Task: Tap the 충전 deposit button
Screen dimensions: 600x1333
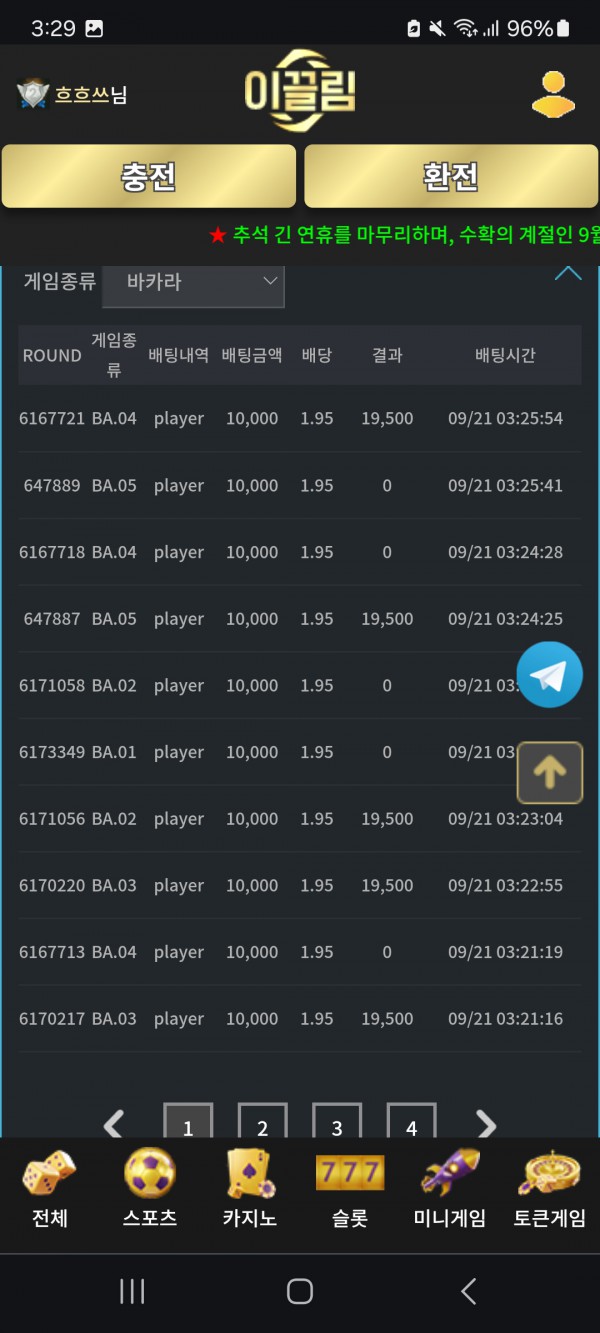Action: (149, 176)
